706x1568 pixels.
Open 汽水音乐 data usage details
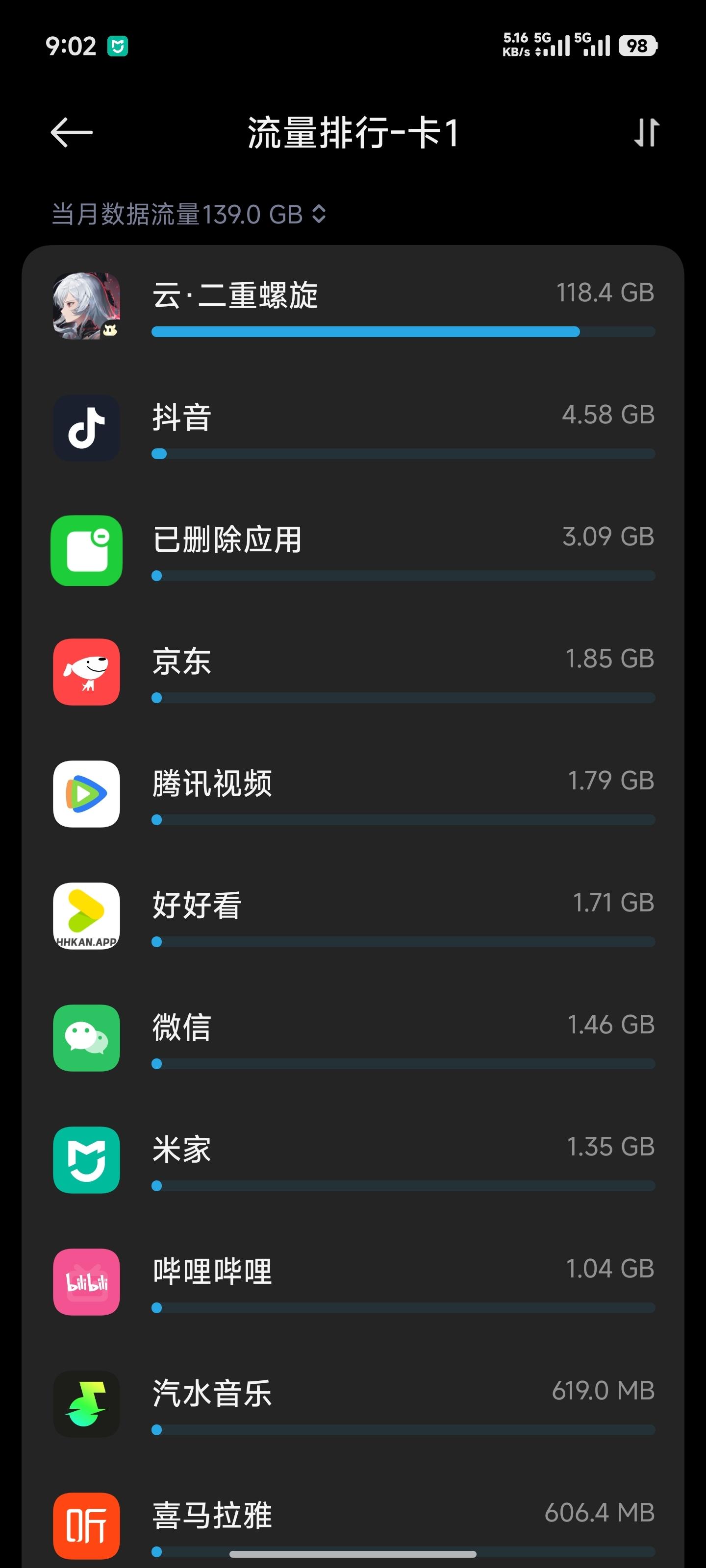click(353, 1404)
